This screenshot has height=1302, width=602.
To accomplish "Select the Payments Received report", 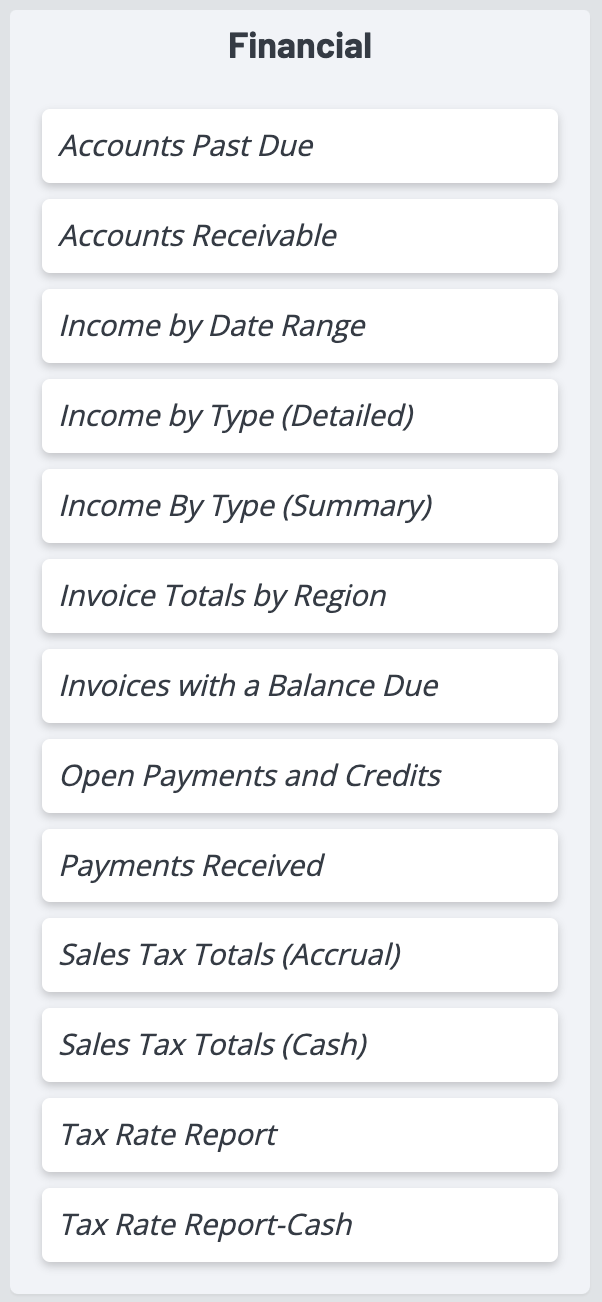I will pyautogui.click(x=299, y=866).
